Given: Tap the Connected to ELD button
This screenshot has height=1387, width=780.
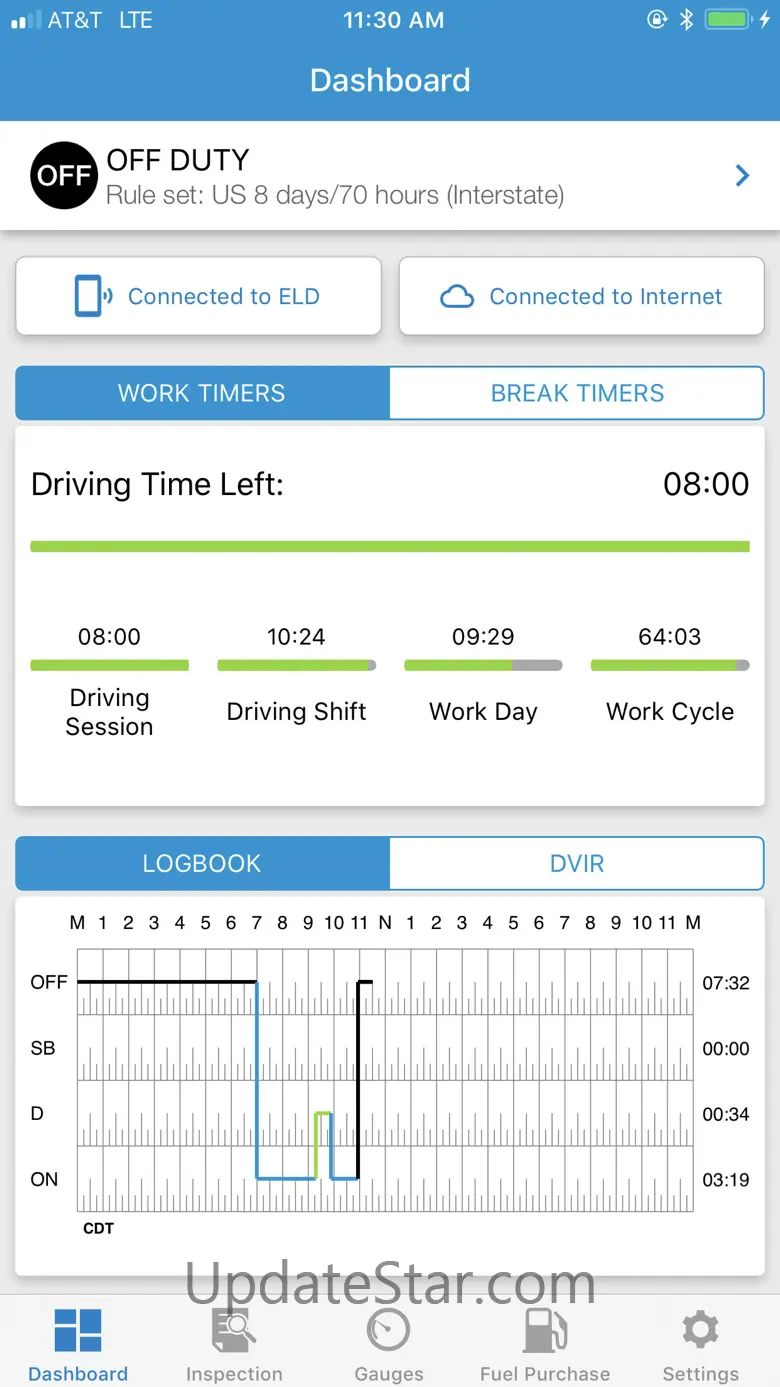Looking at the screenshot, I should pos(198,296).
